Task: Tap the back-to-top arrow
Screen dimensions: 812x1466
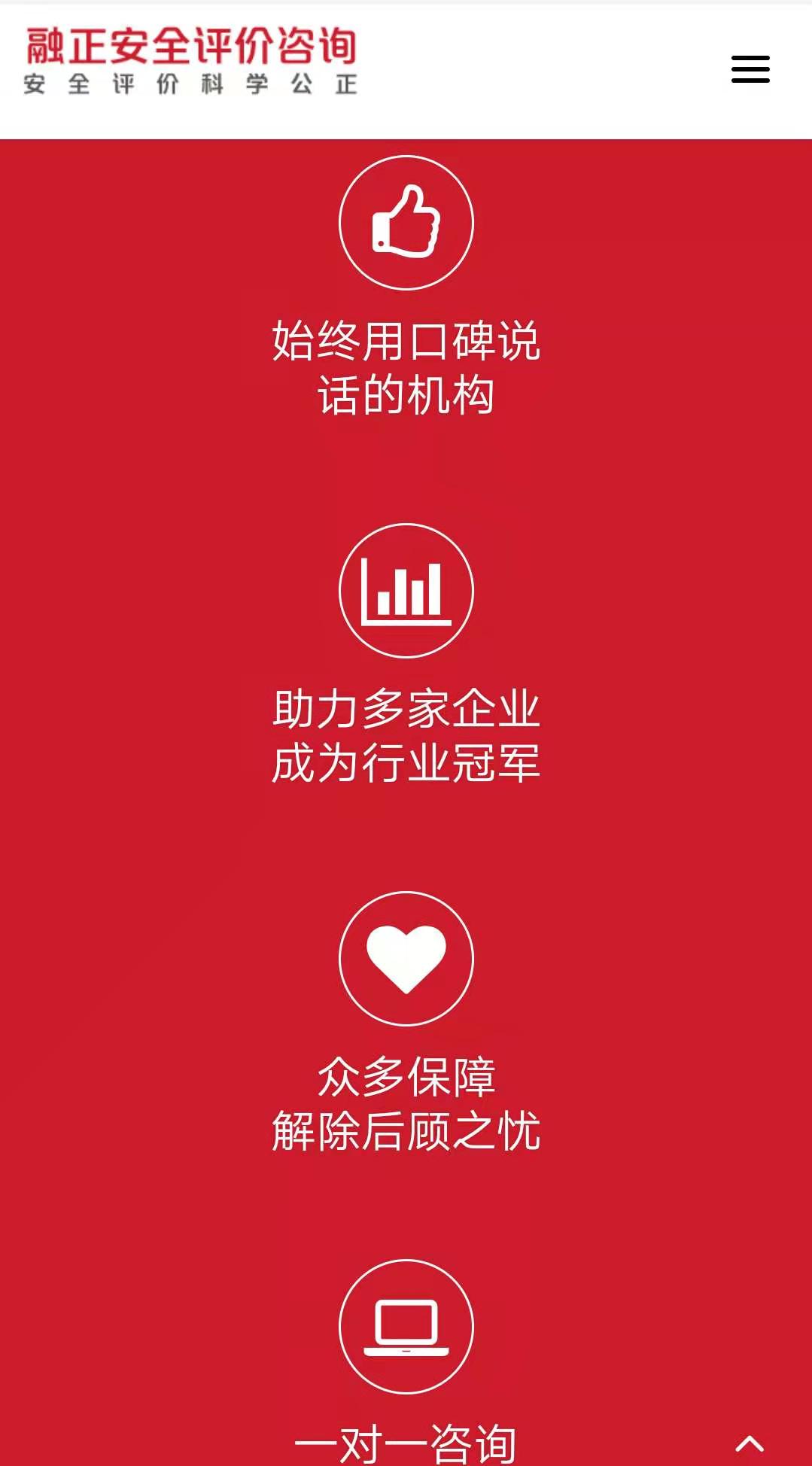Action: click(x=749, y=1443)
